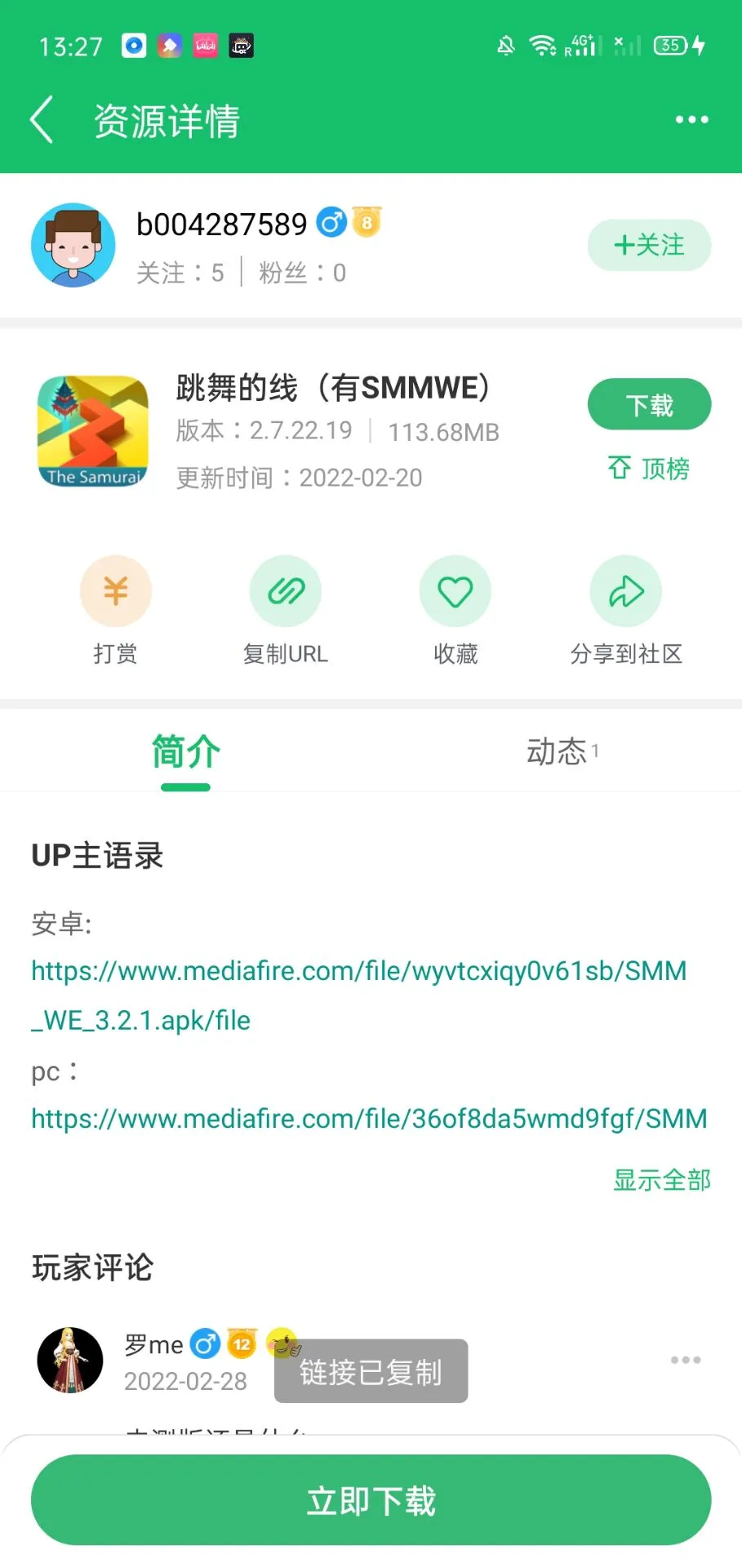Tap the 立即下载 button
The height and width of the screenshot is (1568, 742).
[371, 1500]
